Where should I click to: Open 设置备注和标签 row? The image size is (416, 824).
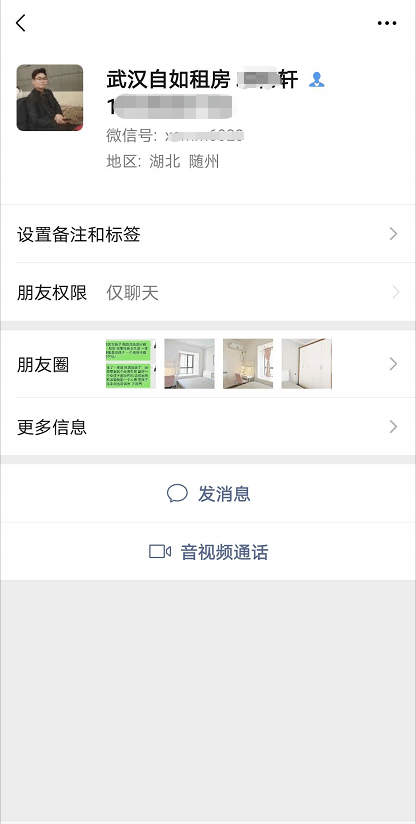pos(208,234)
